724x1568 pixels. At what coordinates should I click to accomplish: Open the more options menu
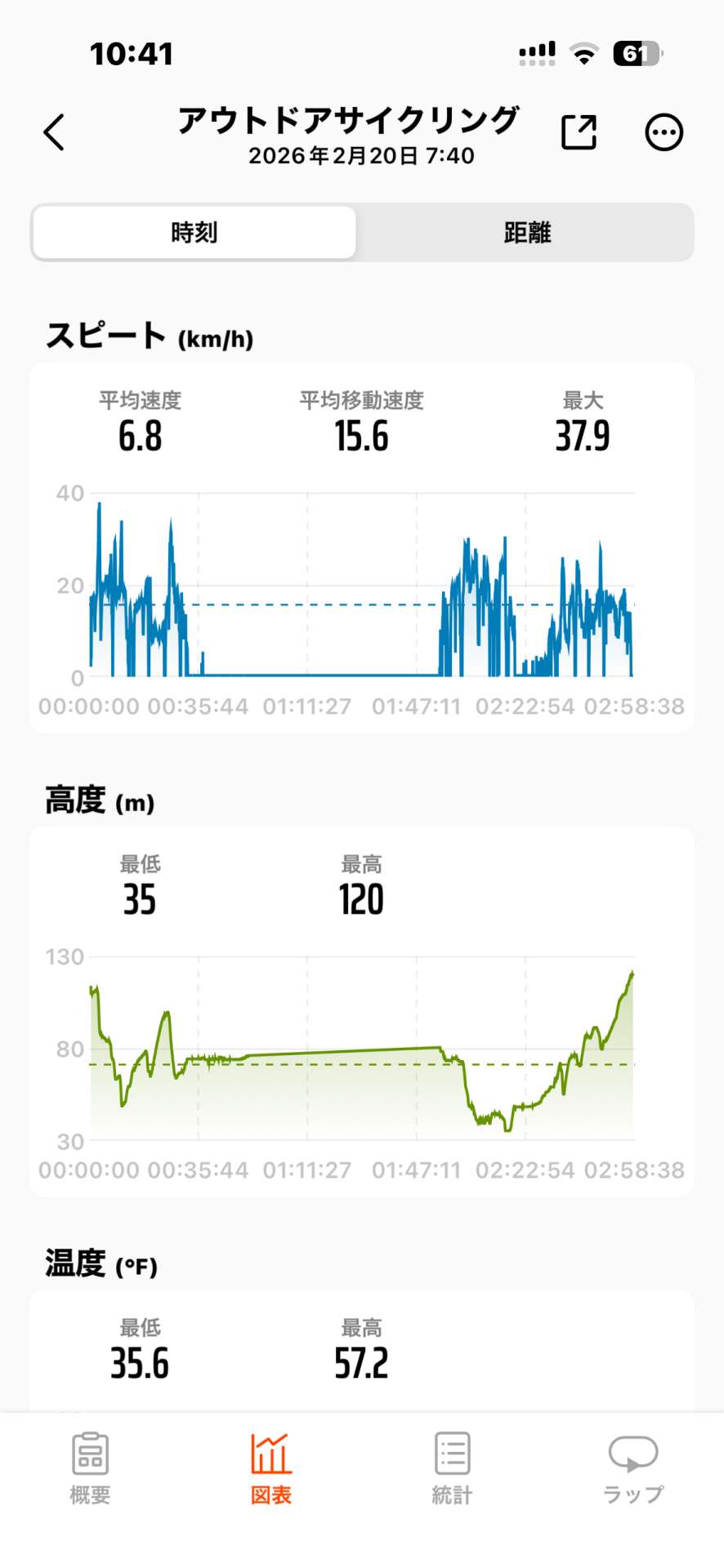(664, 132)
